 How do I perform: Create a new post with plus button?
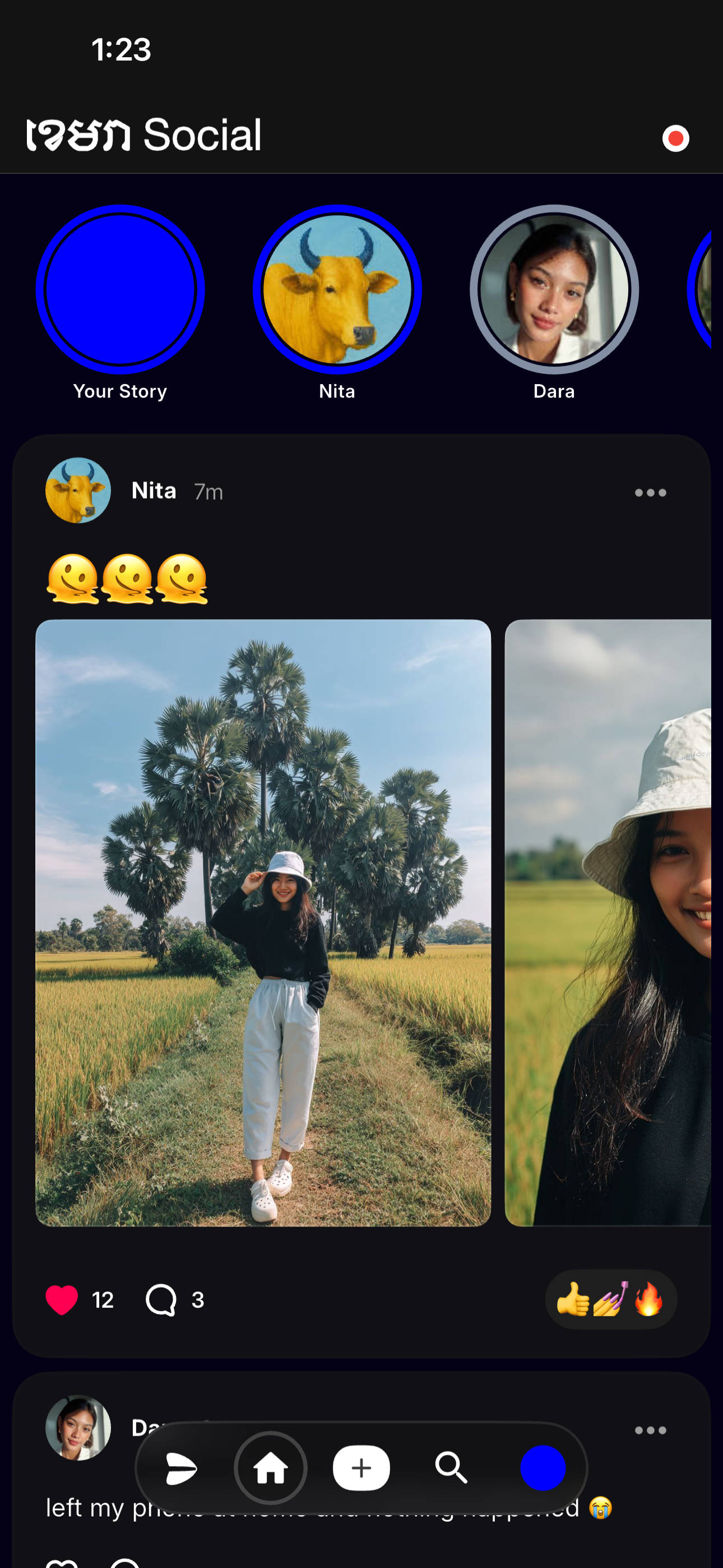[x=361, y=1468]
